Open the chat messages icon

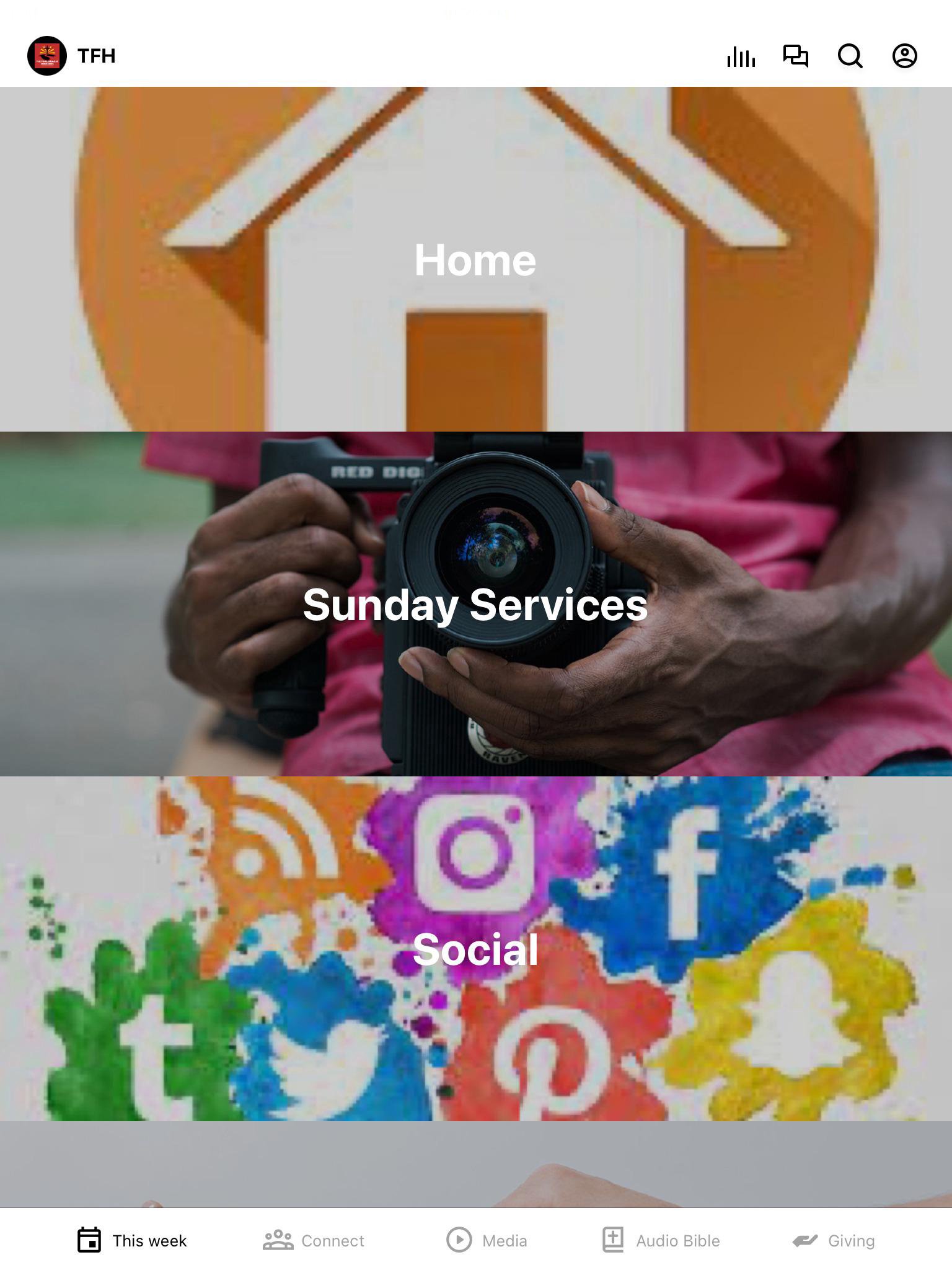point(795,56)
